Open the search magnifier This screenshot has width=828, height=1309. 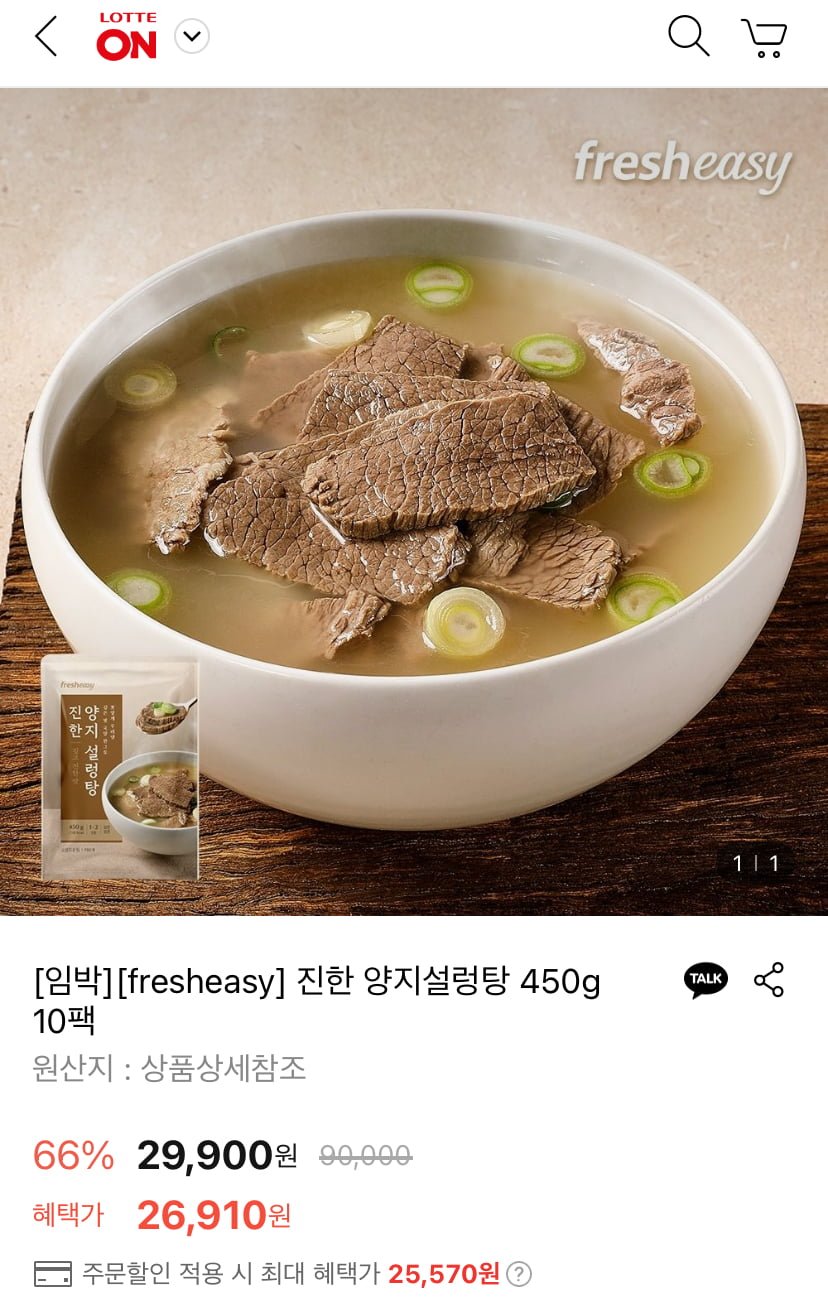point(688,38)
